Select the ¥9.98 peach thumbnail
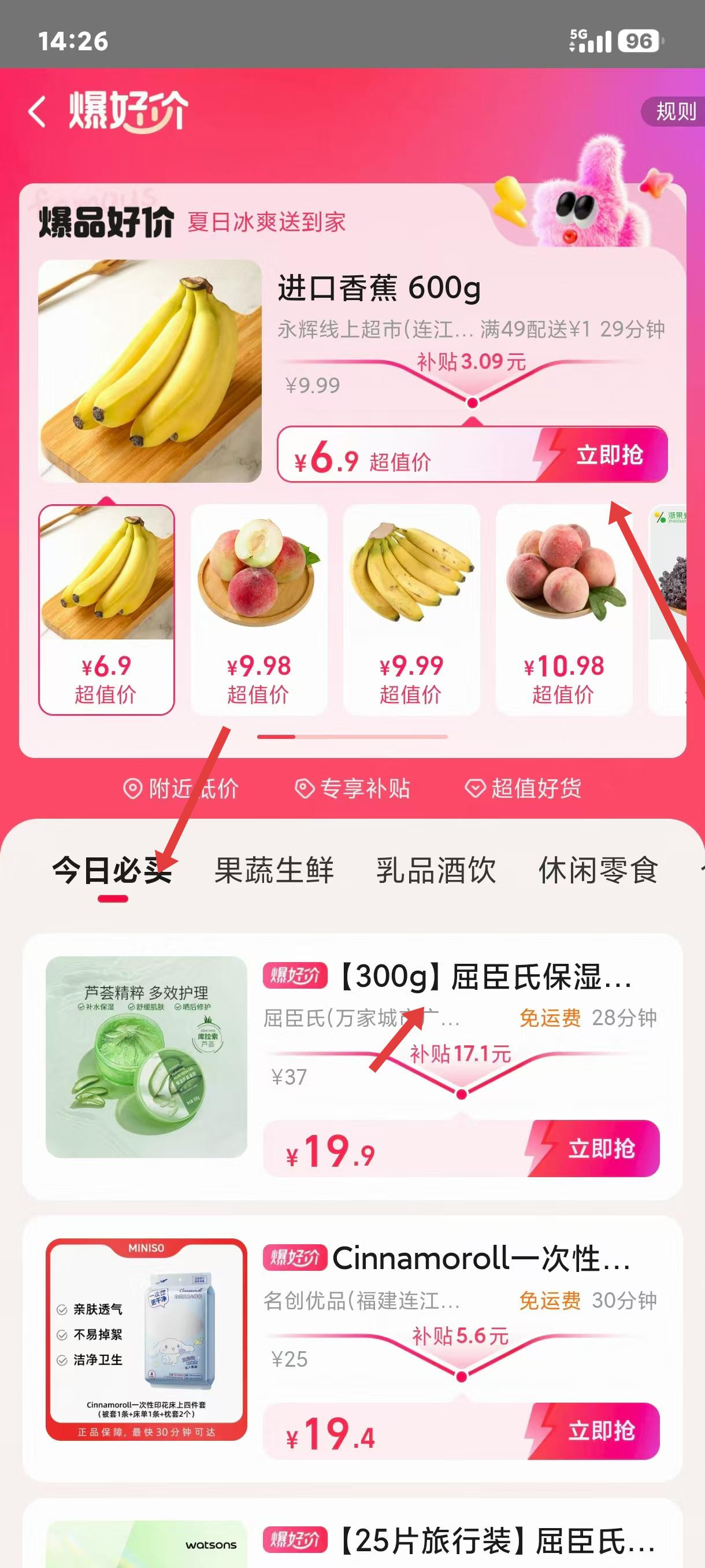The width and height of the screenshot is (705, 1568). 258,609
